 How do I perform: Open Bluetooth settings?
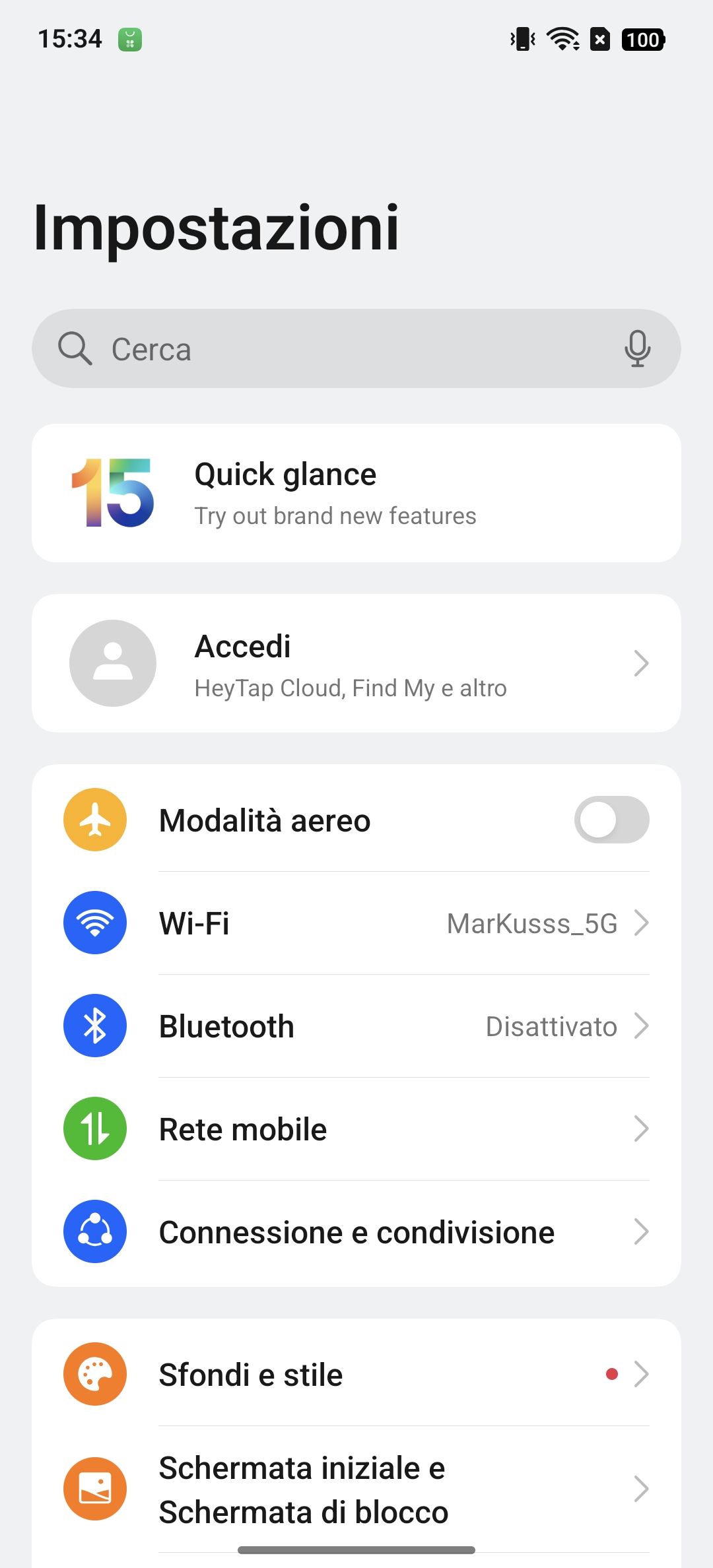click(356, 1026)
